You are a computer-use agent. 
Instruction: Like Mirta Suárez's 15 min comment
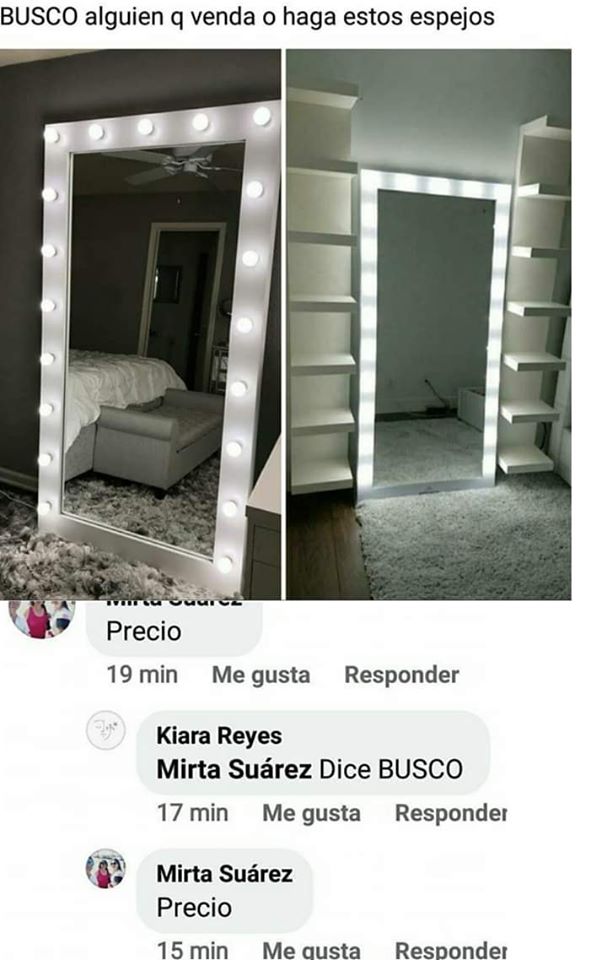311,950
